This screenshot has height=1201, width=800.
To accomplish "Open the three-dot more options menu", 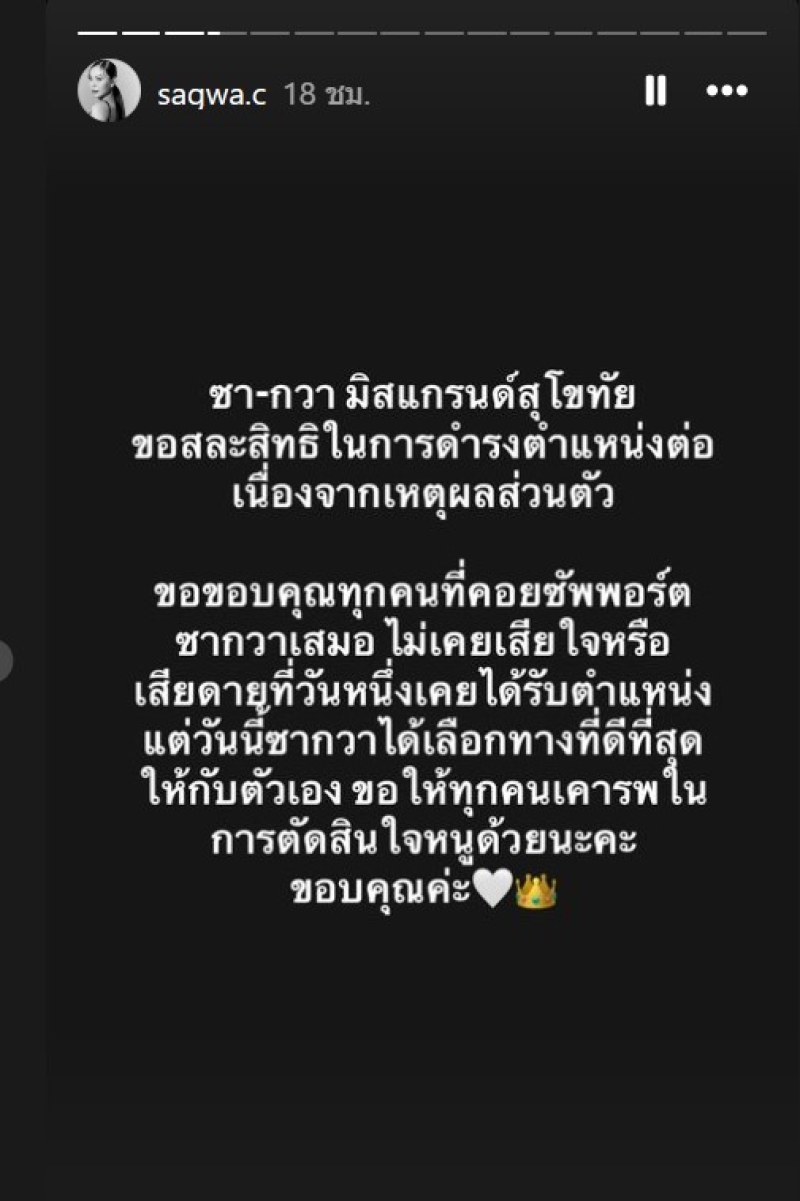I will [727, 92].
